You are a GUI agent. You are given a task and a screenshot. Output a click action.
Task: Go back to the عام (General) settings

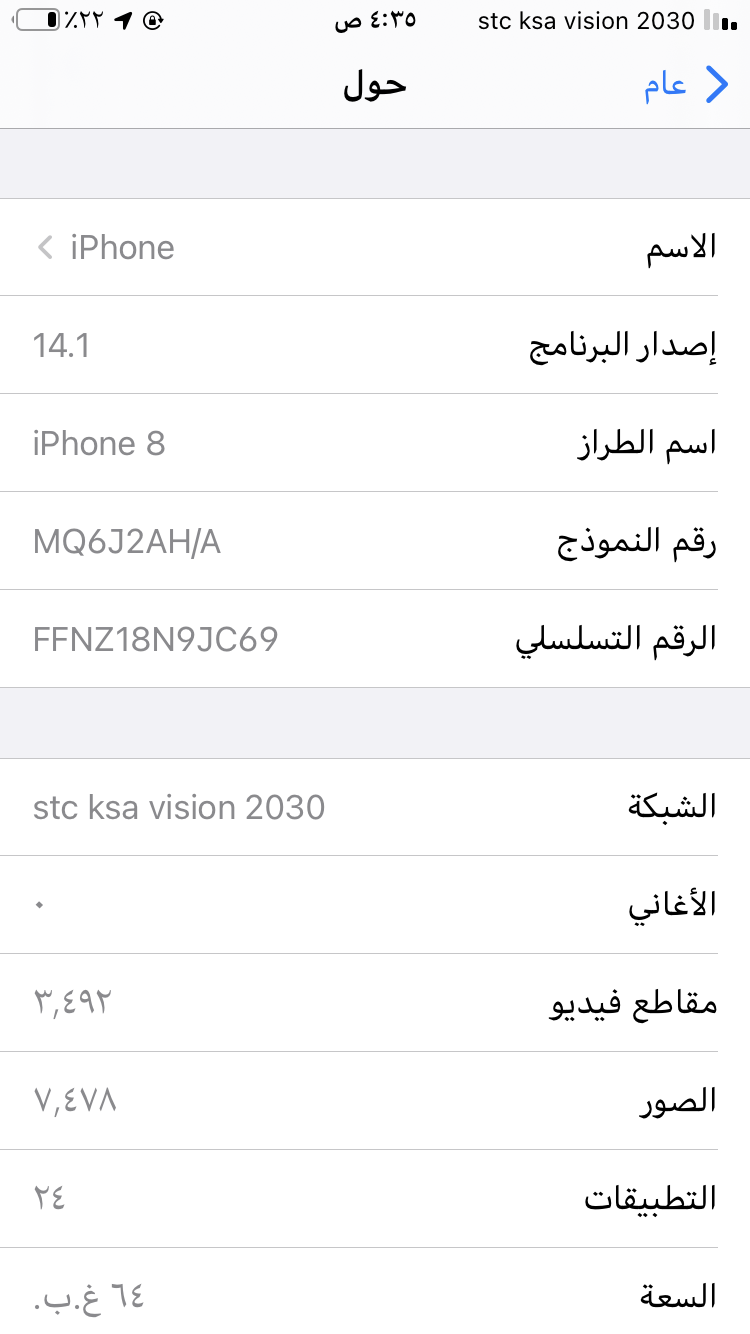coord(686,86)
